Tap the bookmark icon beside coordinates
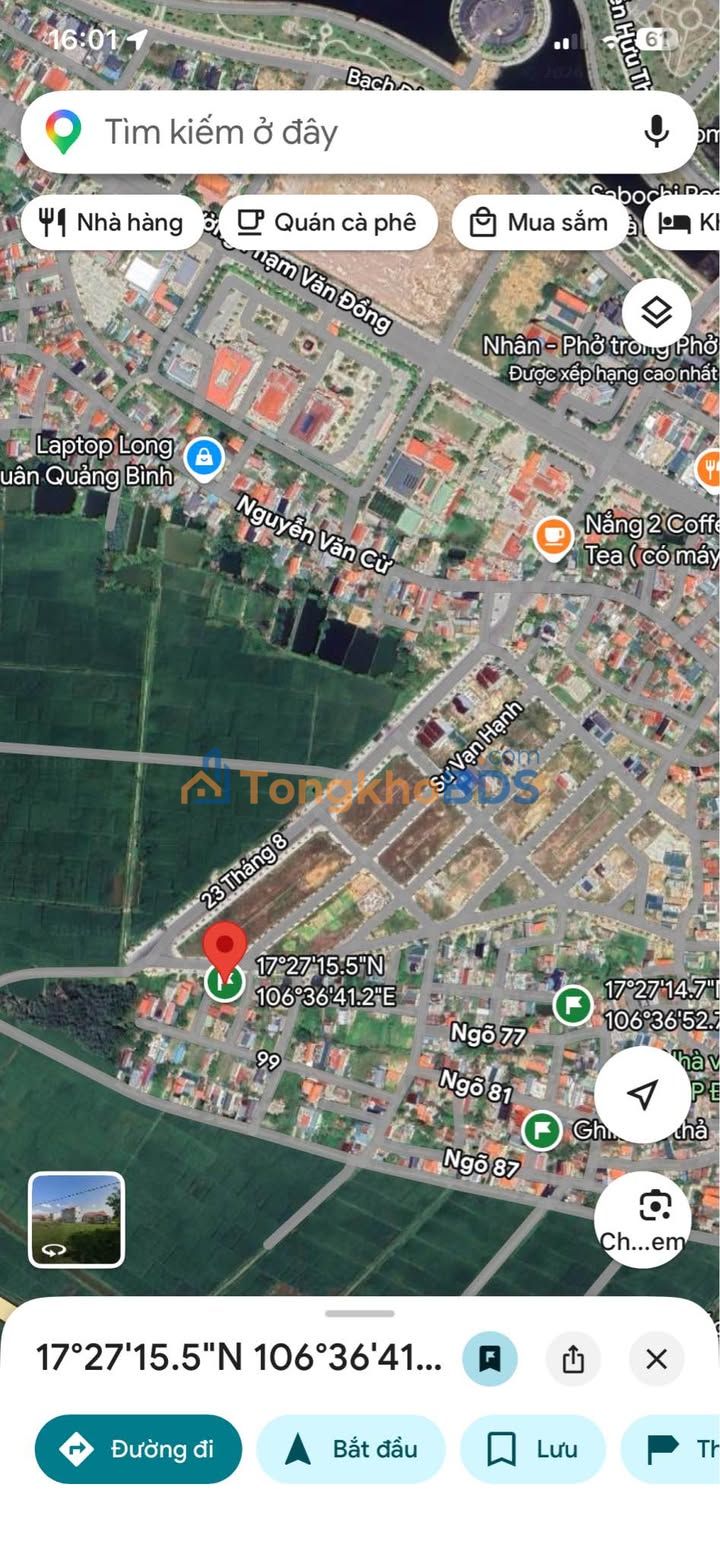The height and width of the screenshot is (1557, 720). click(490, 1359)
